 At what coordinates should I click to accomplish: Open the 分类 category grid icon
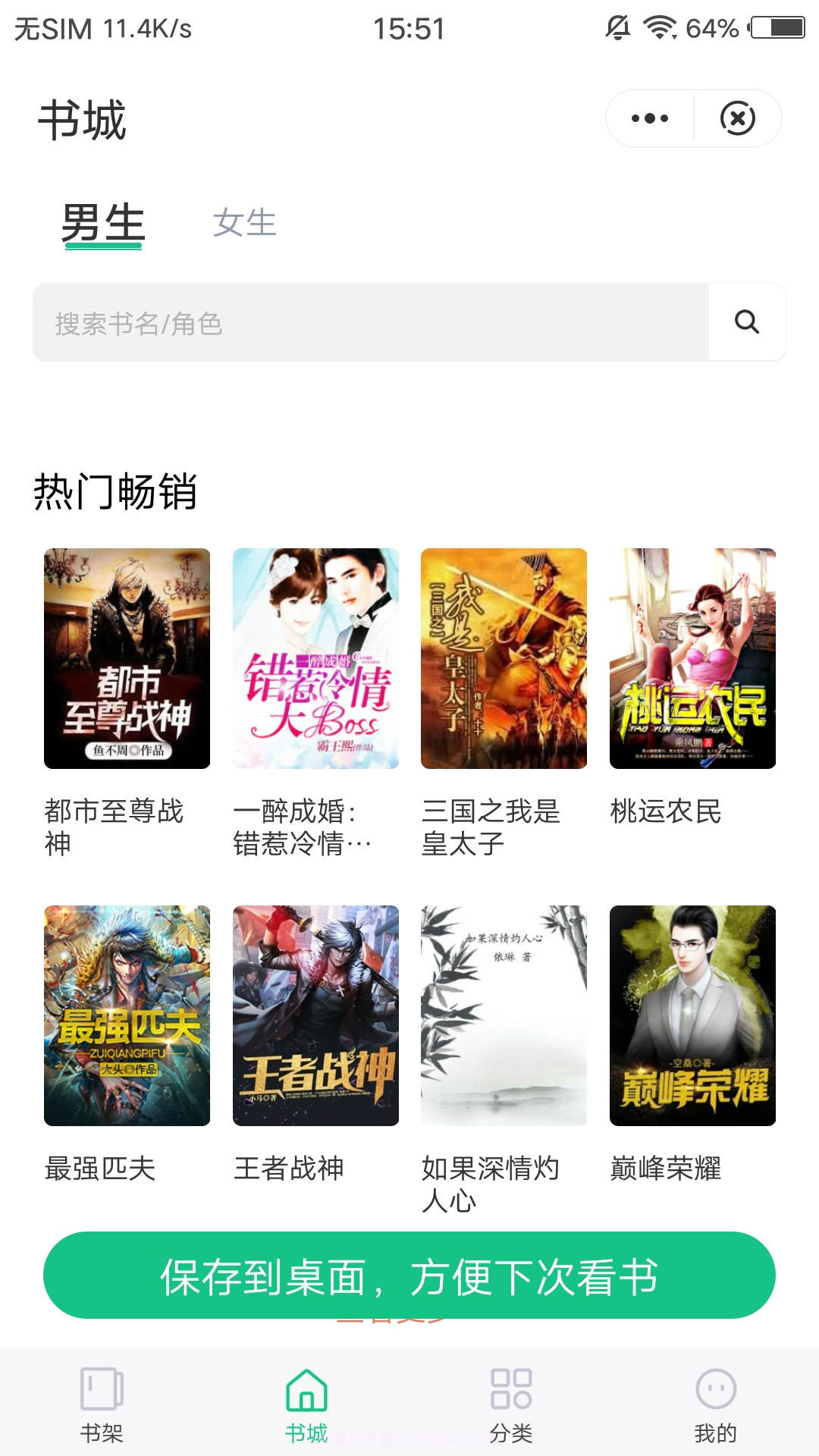click(510, 1399)
